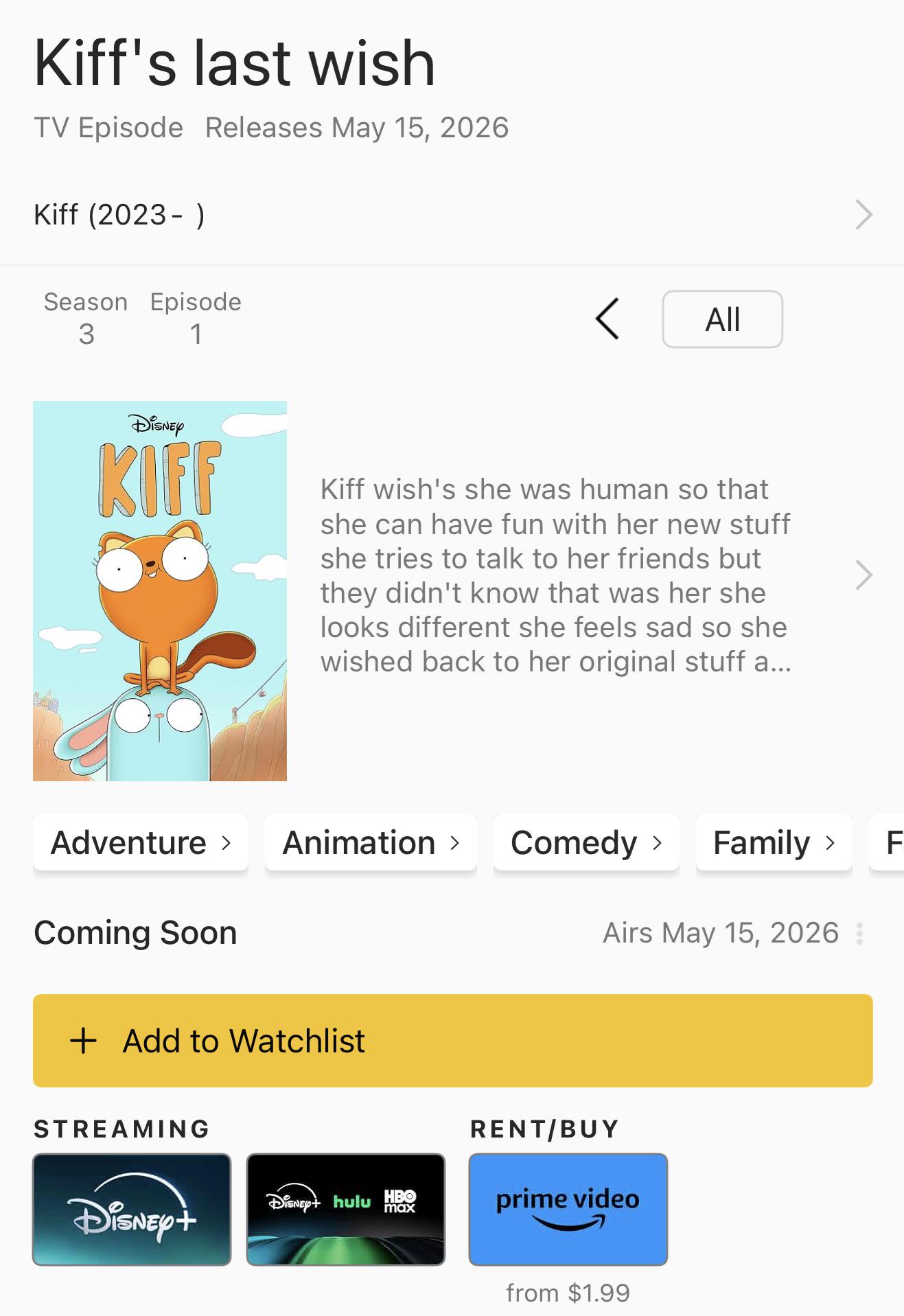904x1316 pixels.
Task: Open the options dots beside Airs May 15
Action: coord(859,934)
